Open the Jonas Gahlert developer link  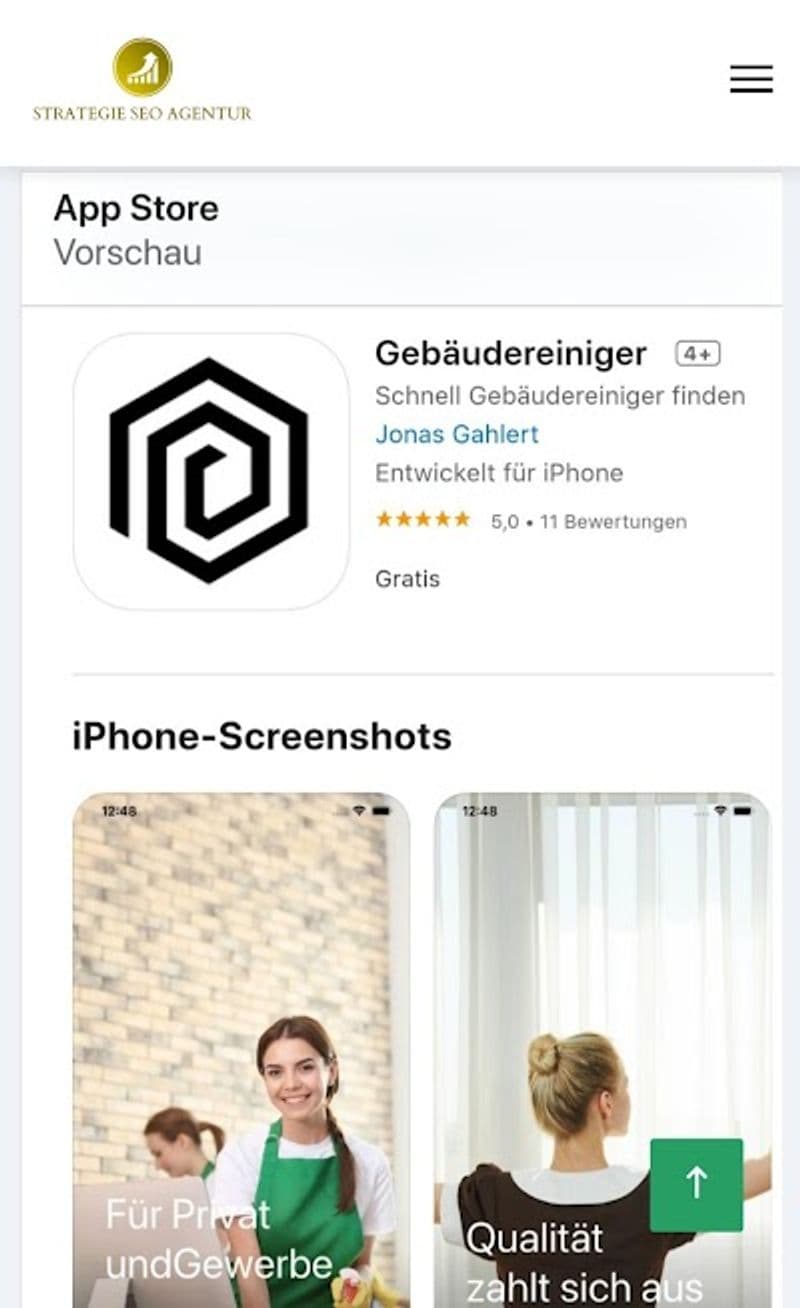456,434
